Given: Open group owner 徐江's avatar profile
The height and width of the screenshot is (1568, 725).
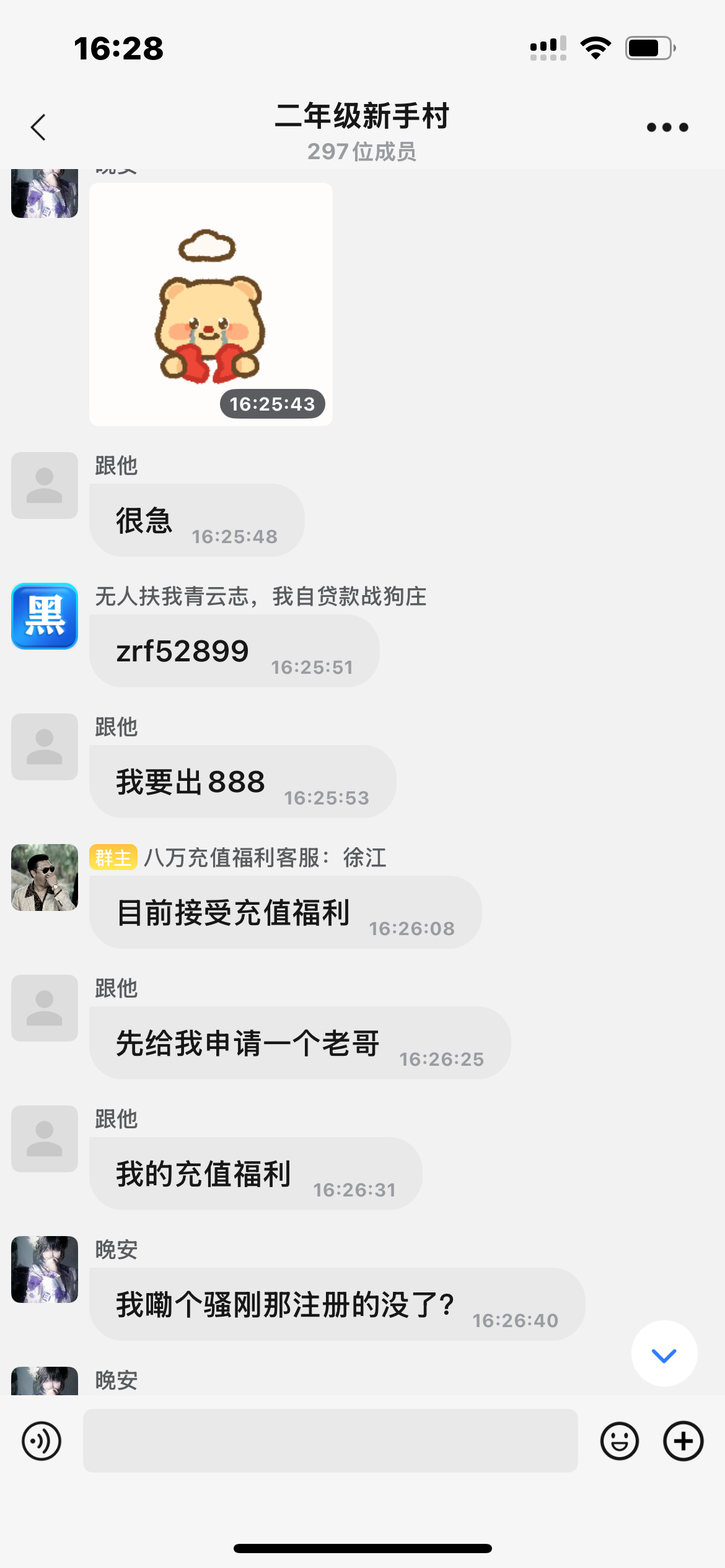Looking at the screenshot, I should 45,878.
